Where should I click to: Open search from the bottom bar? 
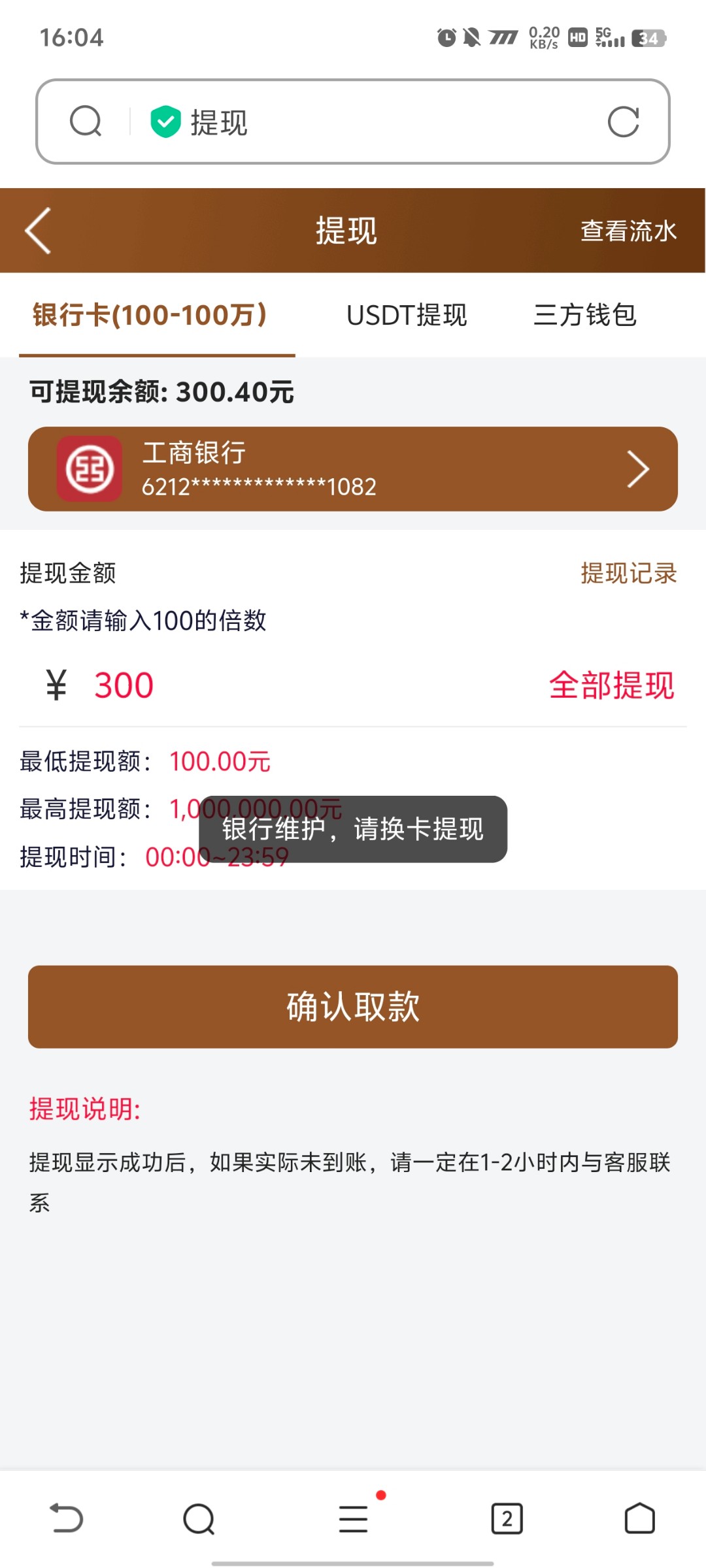pos(199,1518)
